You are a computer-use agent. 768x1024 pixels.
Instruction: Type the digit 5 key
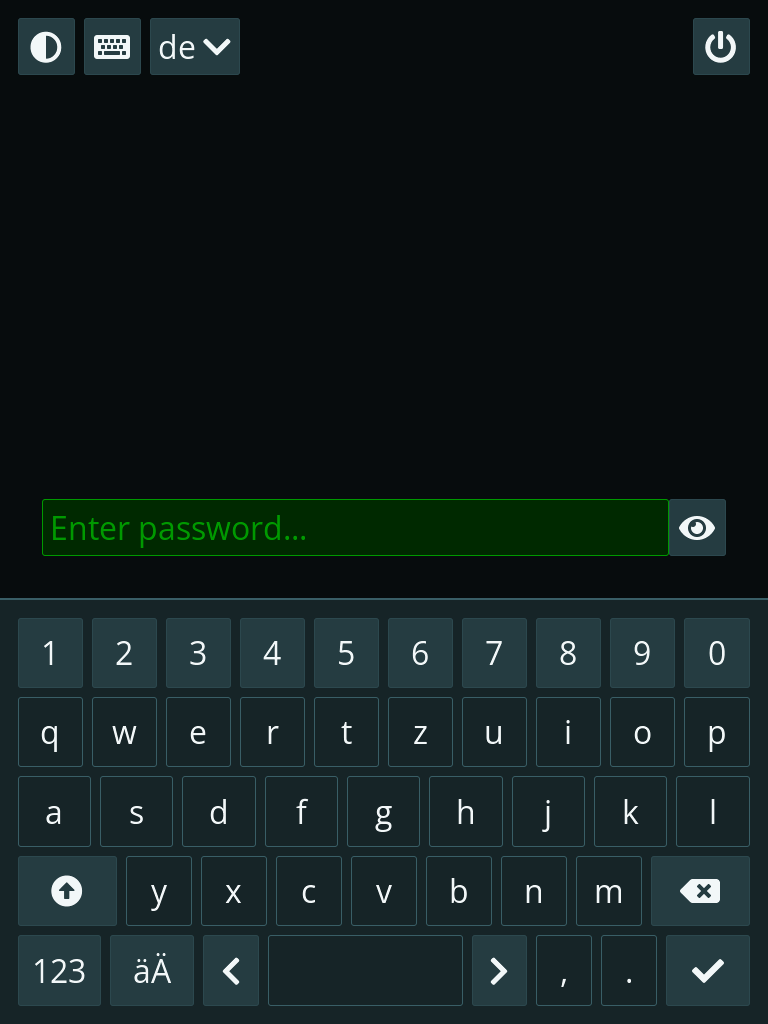[x=346, y=653]
